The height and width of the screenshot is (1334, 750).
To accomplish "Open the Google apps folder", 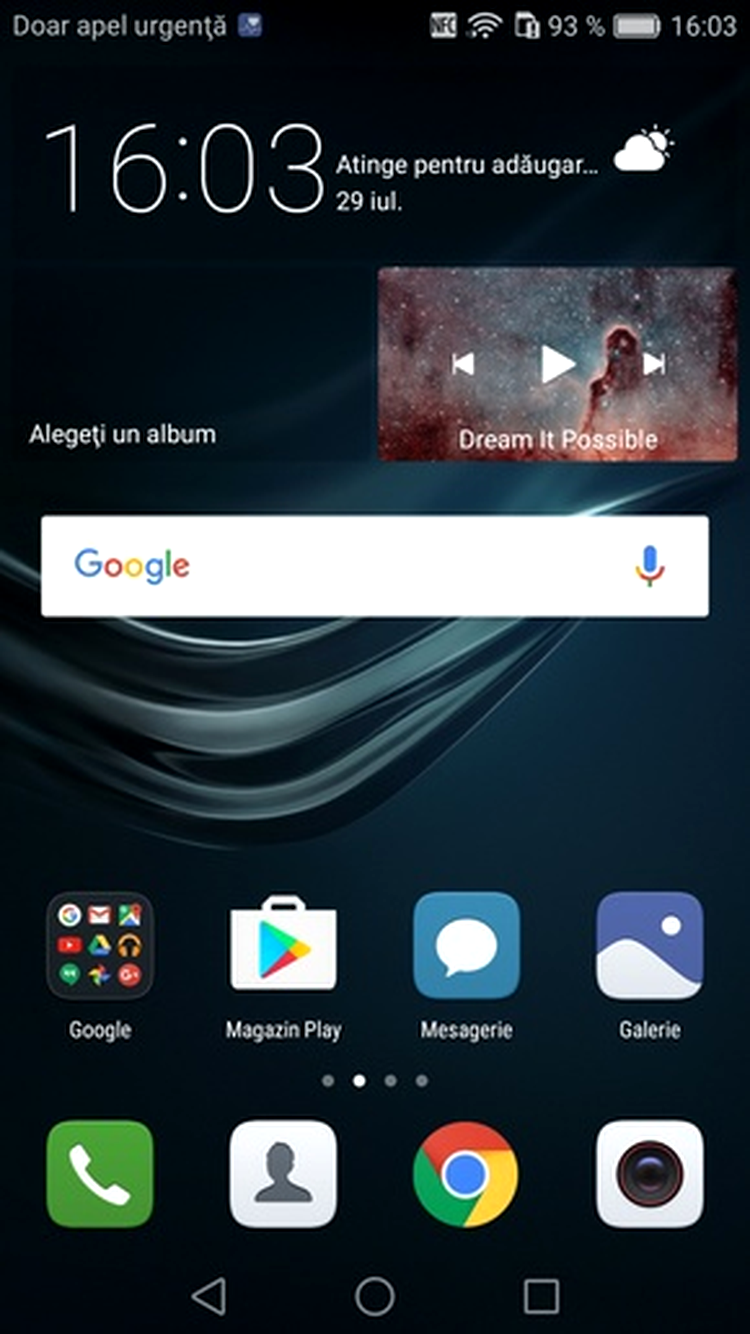I will [100, 946].
